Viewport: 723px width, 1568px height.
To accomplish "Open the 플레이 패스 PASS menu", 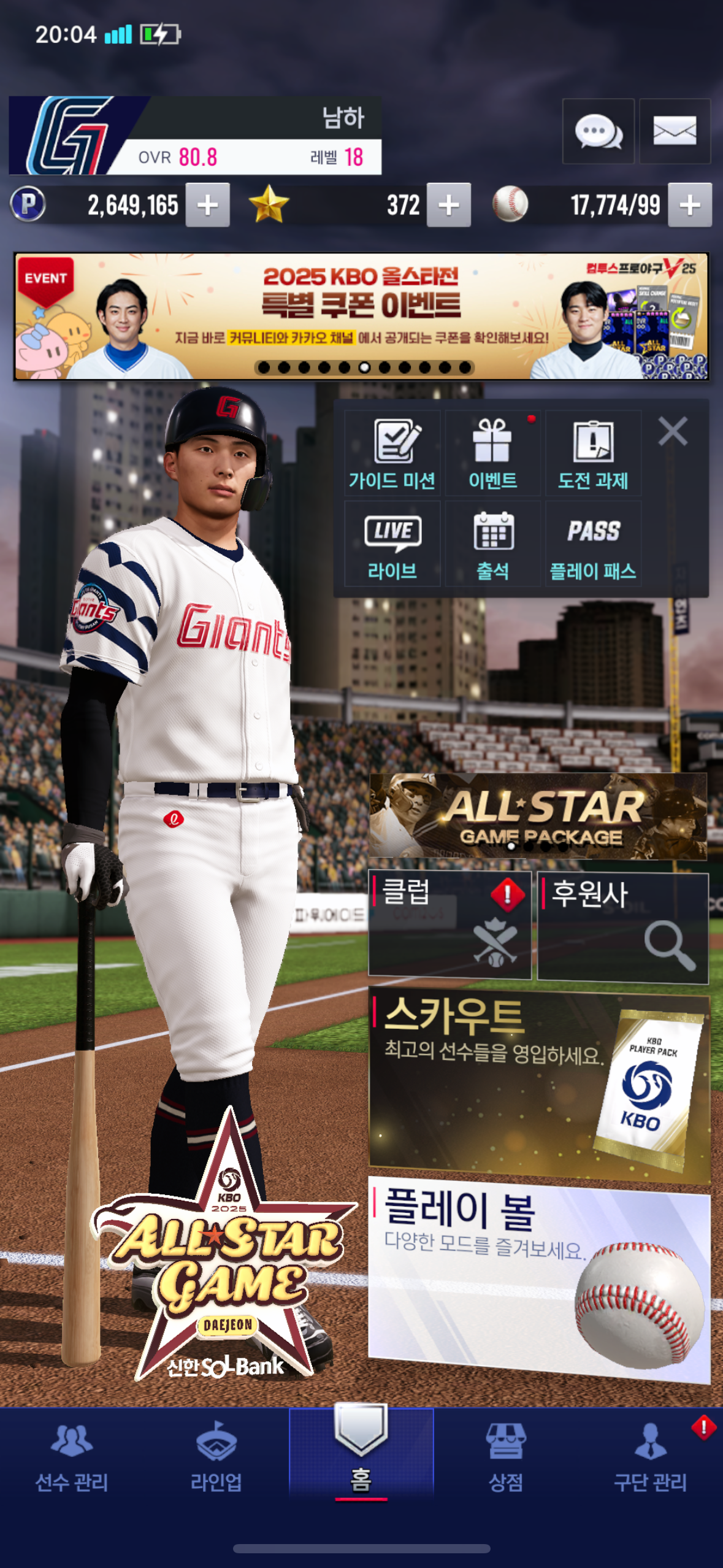I will (x=593, y=544).
